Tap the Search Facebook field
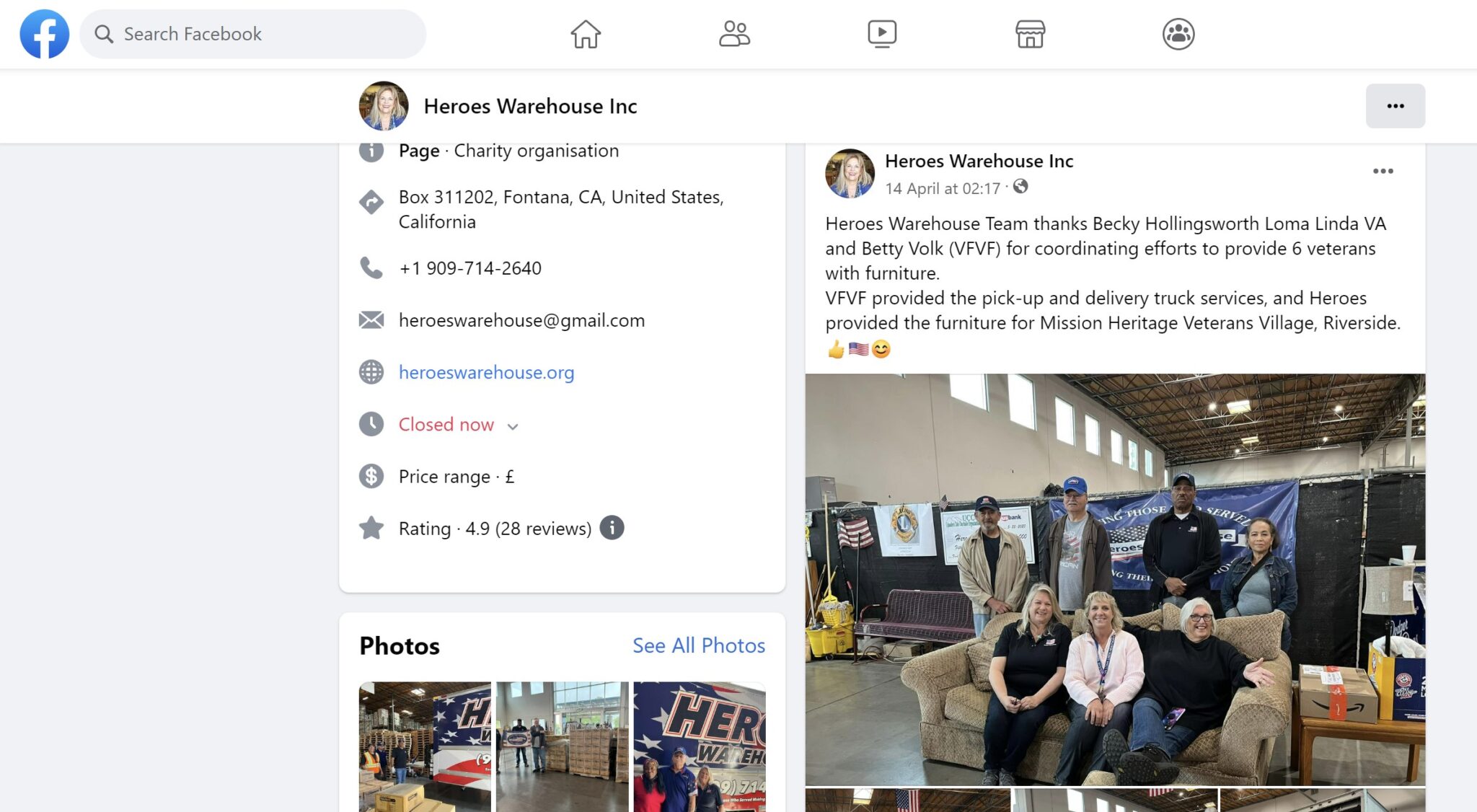Screen dimensions: 1477x812 click(x=252, y=34)
